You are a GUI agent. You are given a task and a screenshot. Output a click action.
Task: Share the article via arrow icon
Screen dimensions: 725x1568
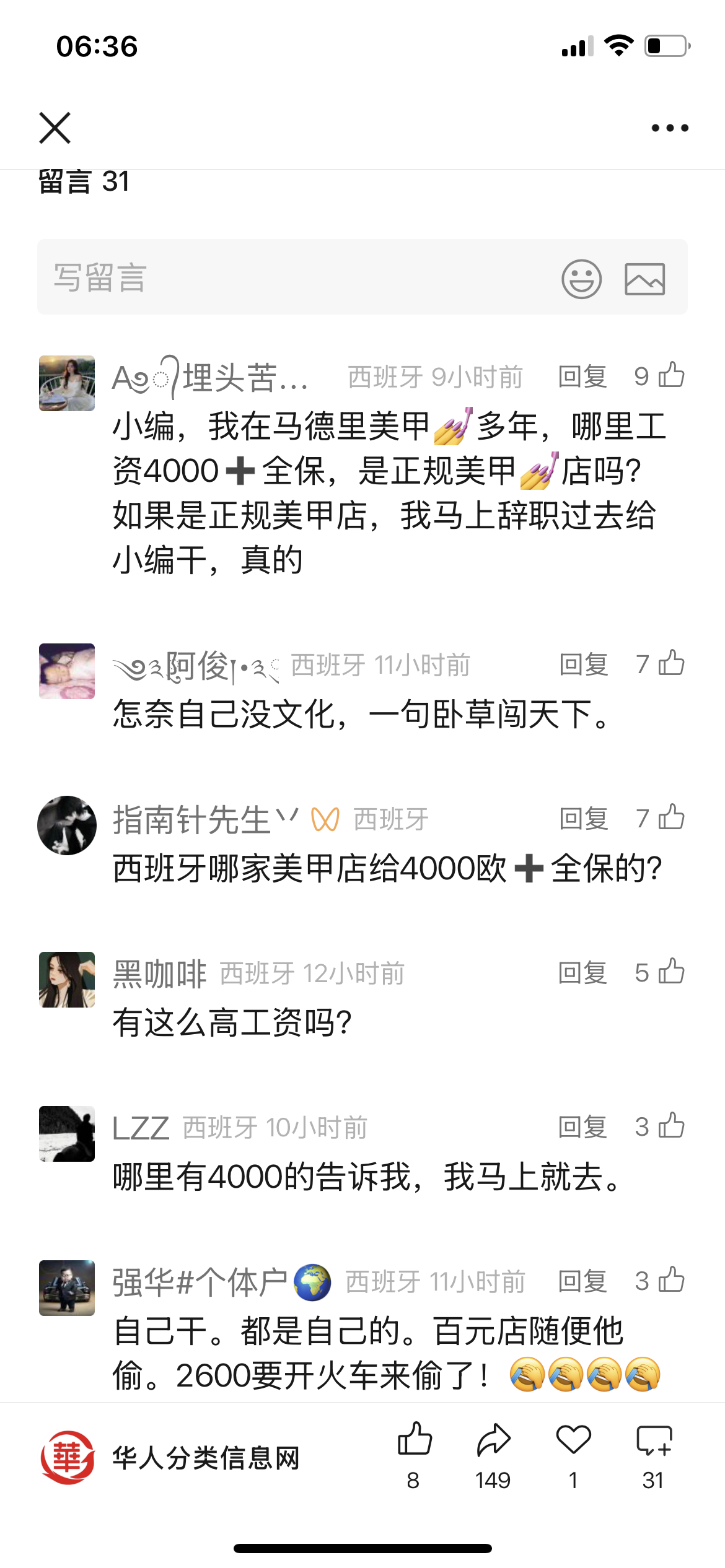493,1440
